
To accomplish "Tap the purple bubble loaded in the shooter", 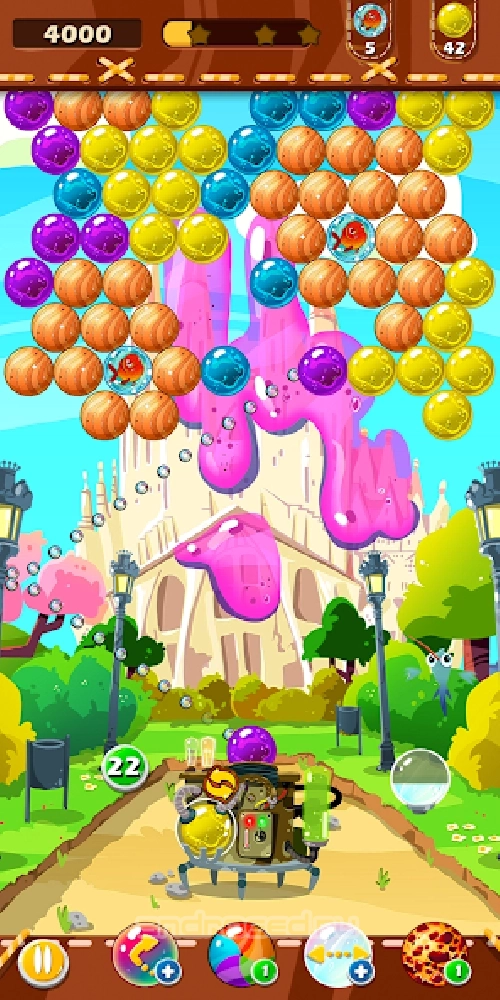I will pos(252,744).
